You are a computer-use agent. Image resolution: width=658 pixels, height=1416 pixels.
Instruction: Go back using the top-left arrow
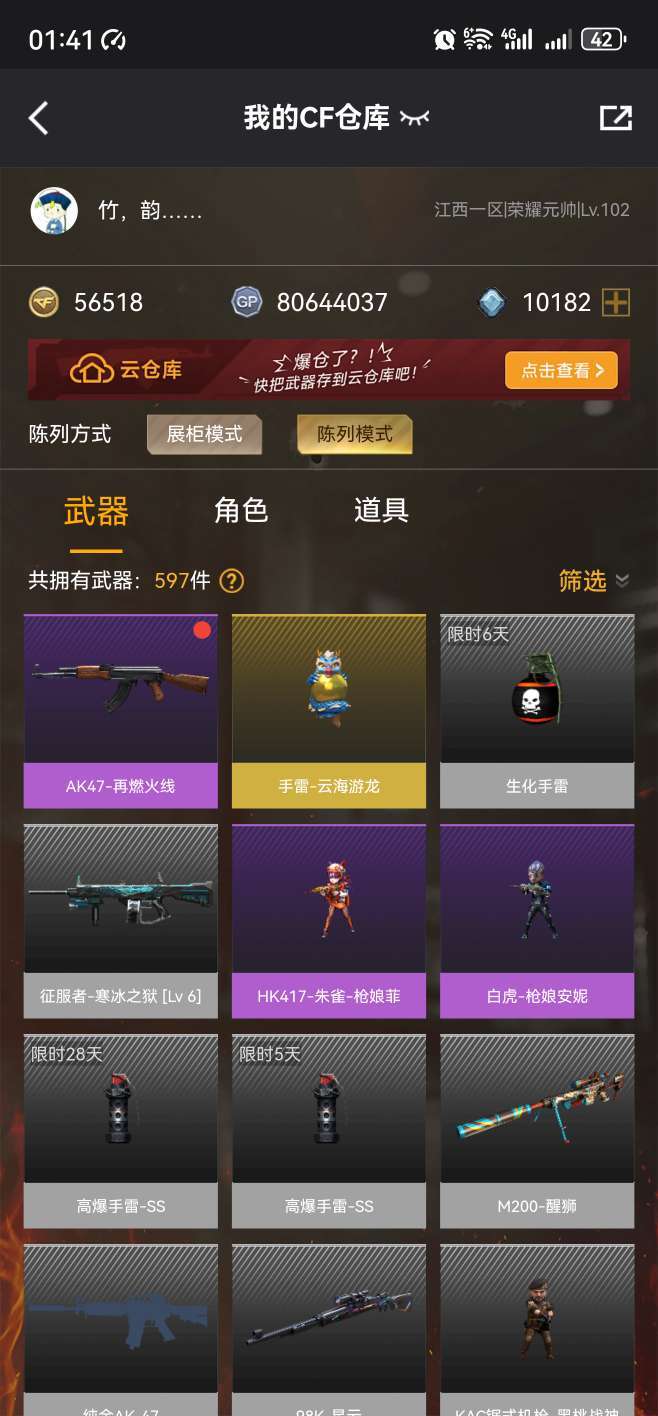(38, 118)
